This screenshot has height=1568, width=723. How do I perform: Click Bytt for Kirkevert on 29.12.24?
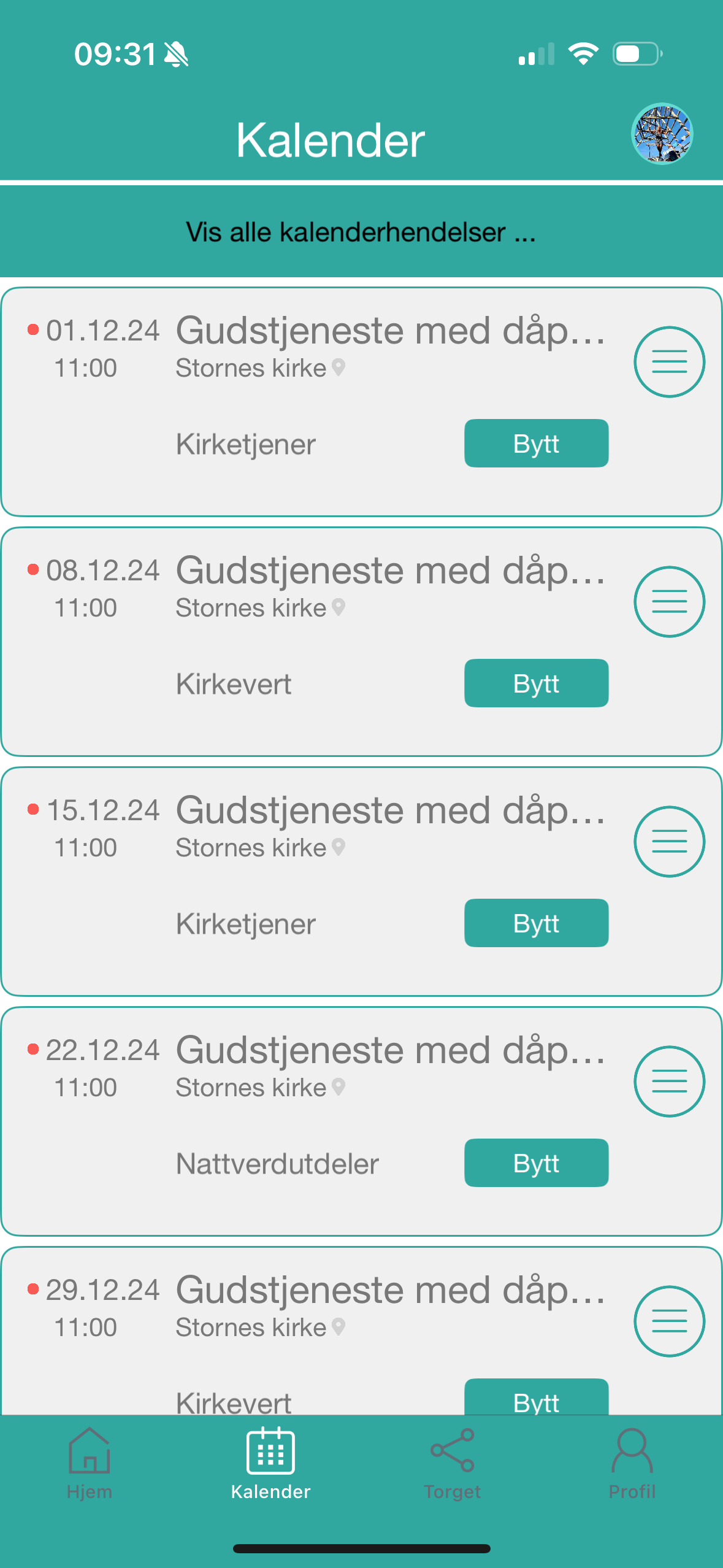tap(536, 1402)
